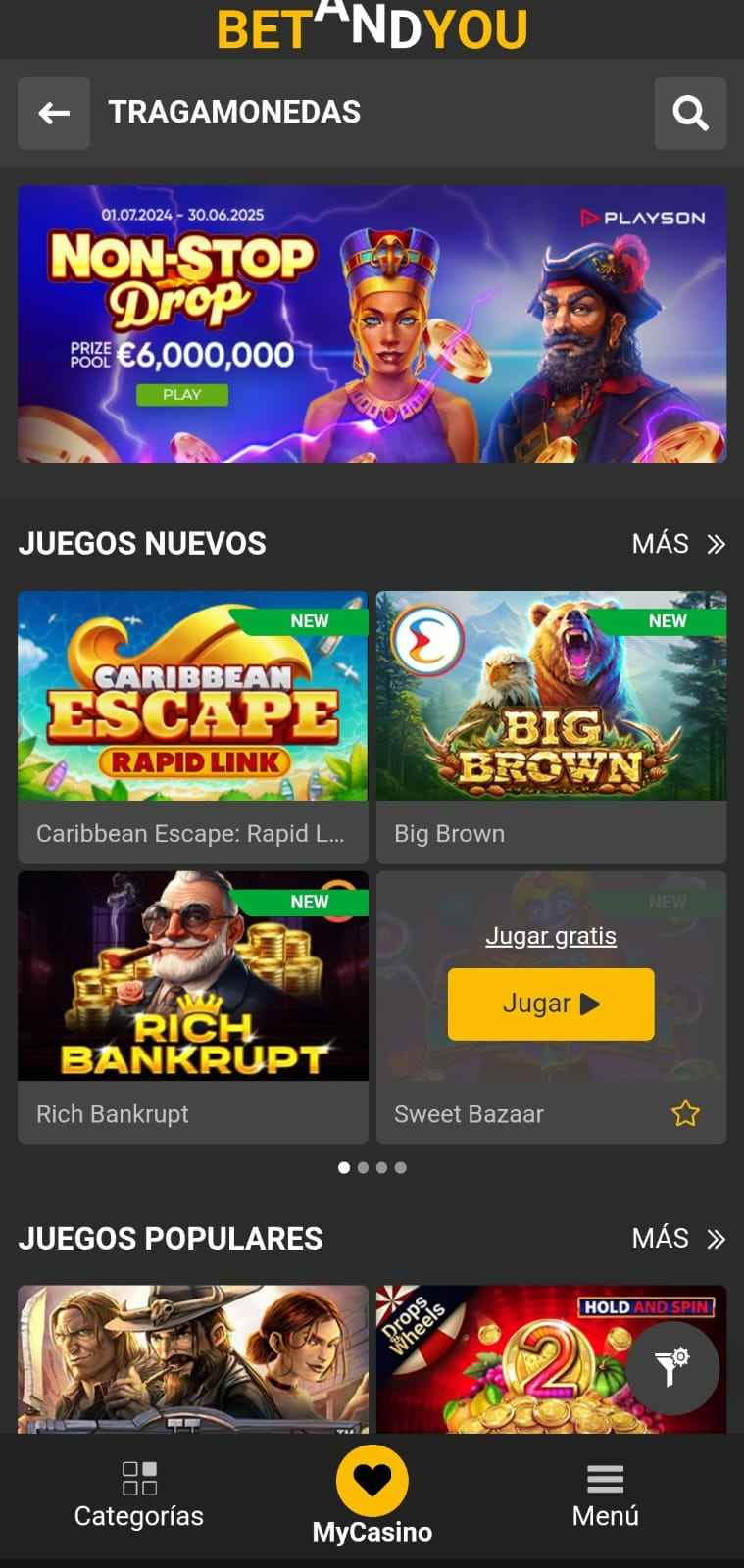This screenshot has height=1568, width=744.
Task: Tap Jugar gratis on Sweet Bazaar
Action: click(x=551, y=936)
